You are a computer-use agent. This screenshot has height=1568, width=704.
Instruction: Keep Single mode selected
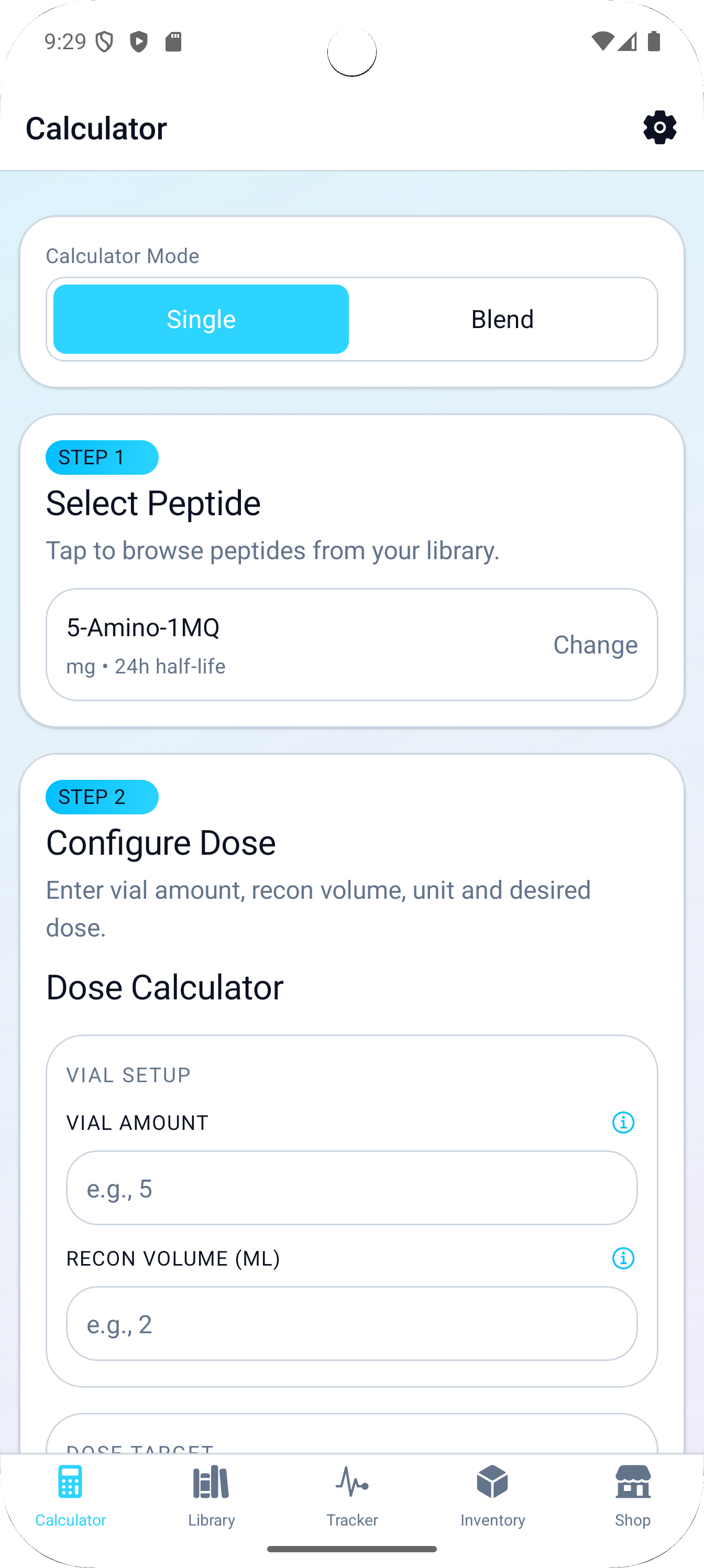coord(201,319)
